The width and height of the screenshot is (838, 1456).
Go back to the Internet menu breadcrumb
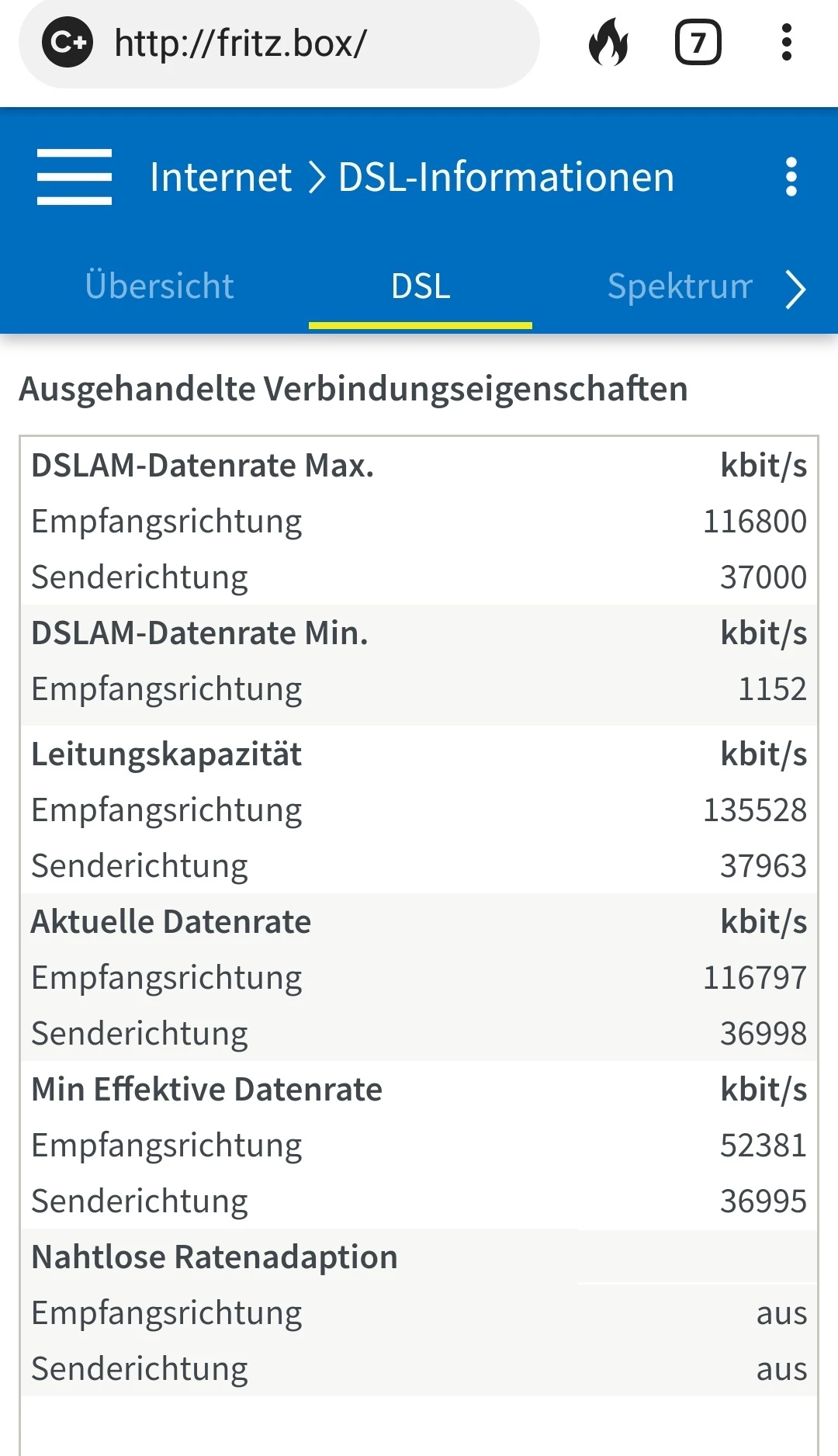coord(220,177)
